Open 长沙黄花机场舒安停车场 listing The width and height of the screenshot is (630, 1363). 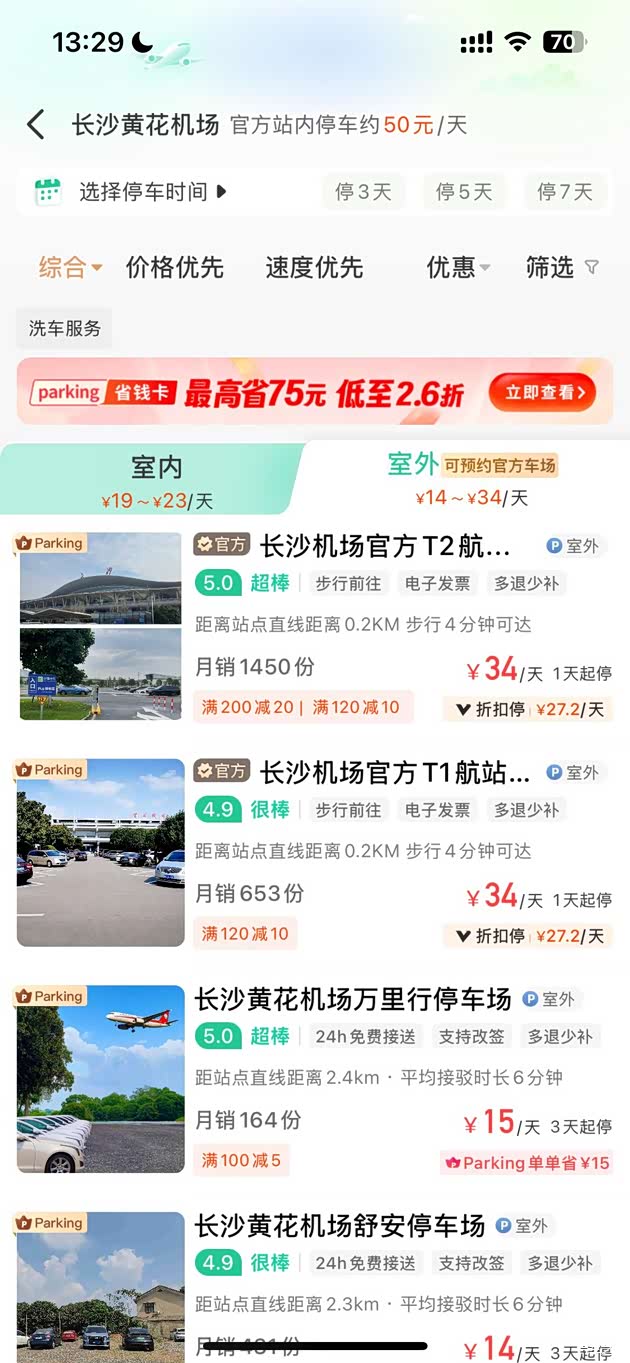point(339,1225)
